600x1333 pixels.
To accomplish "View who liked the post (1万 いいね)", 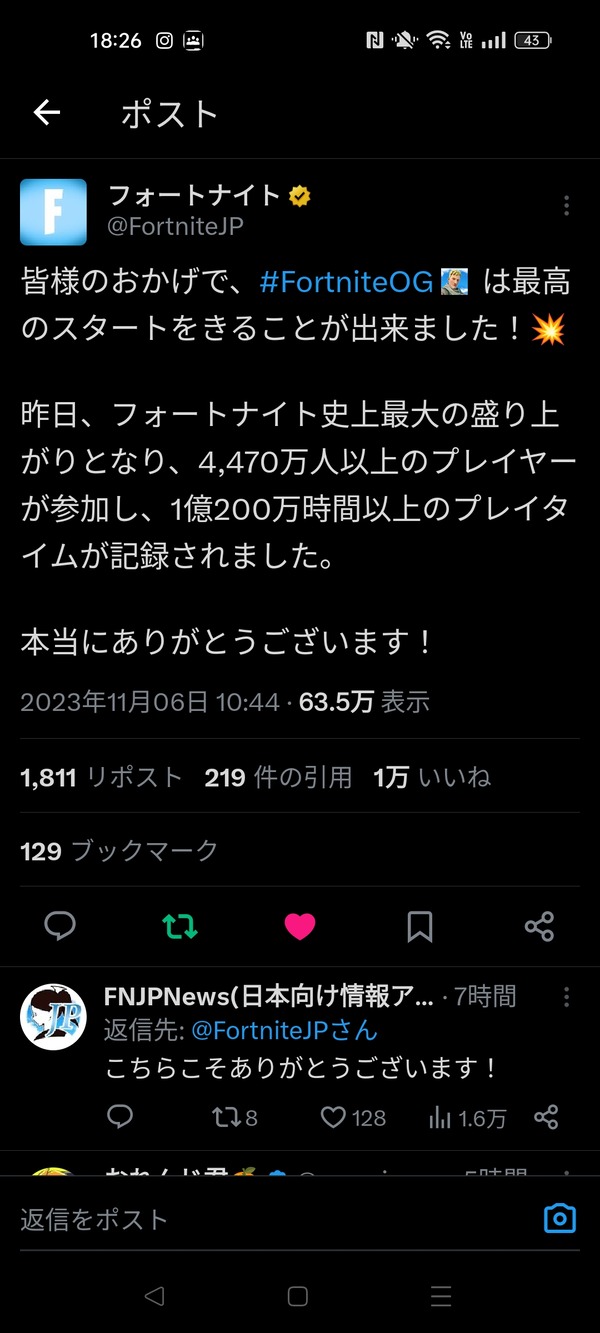I will [x=432, y=777].
